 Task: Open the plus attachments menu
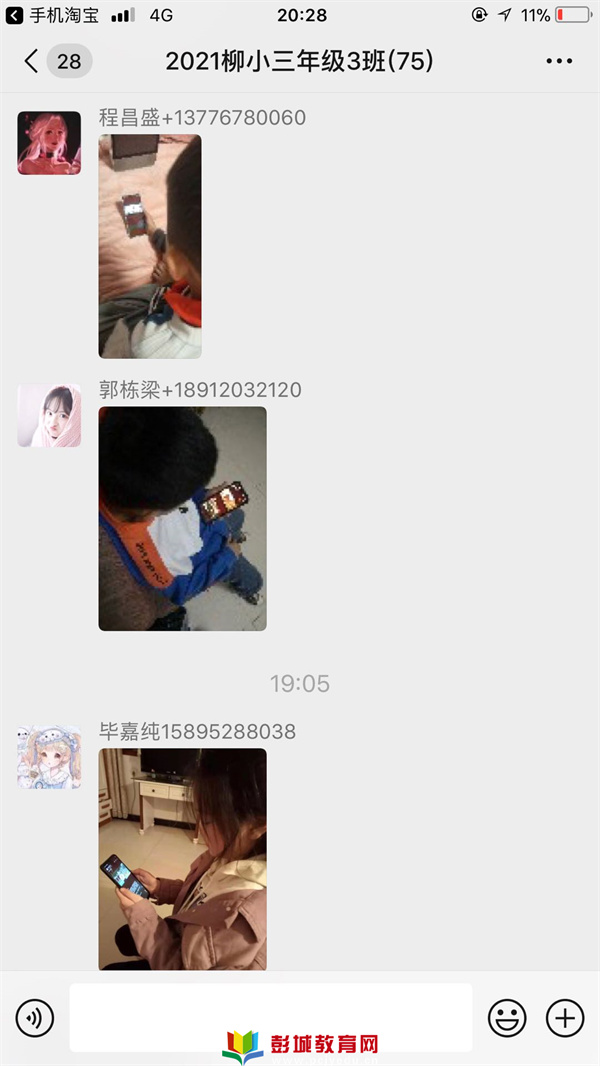pyautogui.click(x=565, y=1018)
